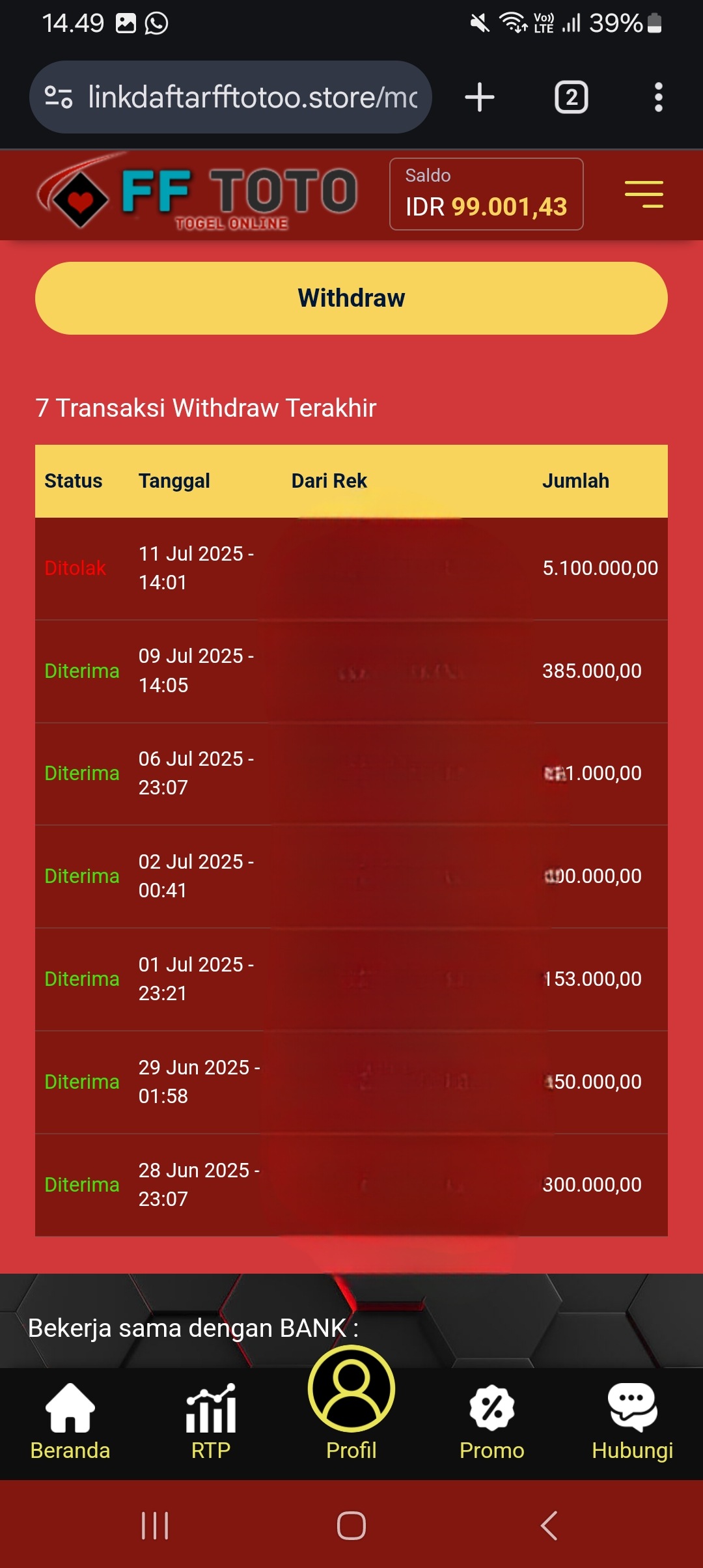Tap the Saldo balance box
Image resolution: width=703 pixels, height=1568 pixels.
coord(486,194)
